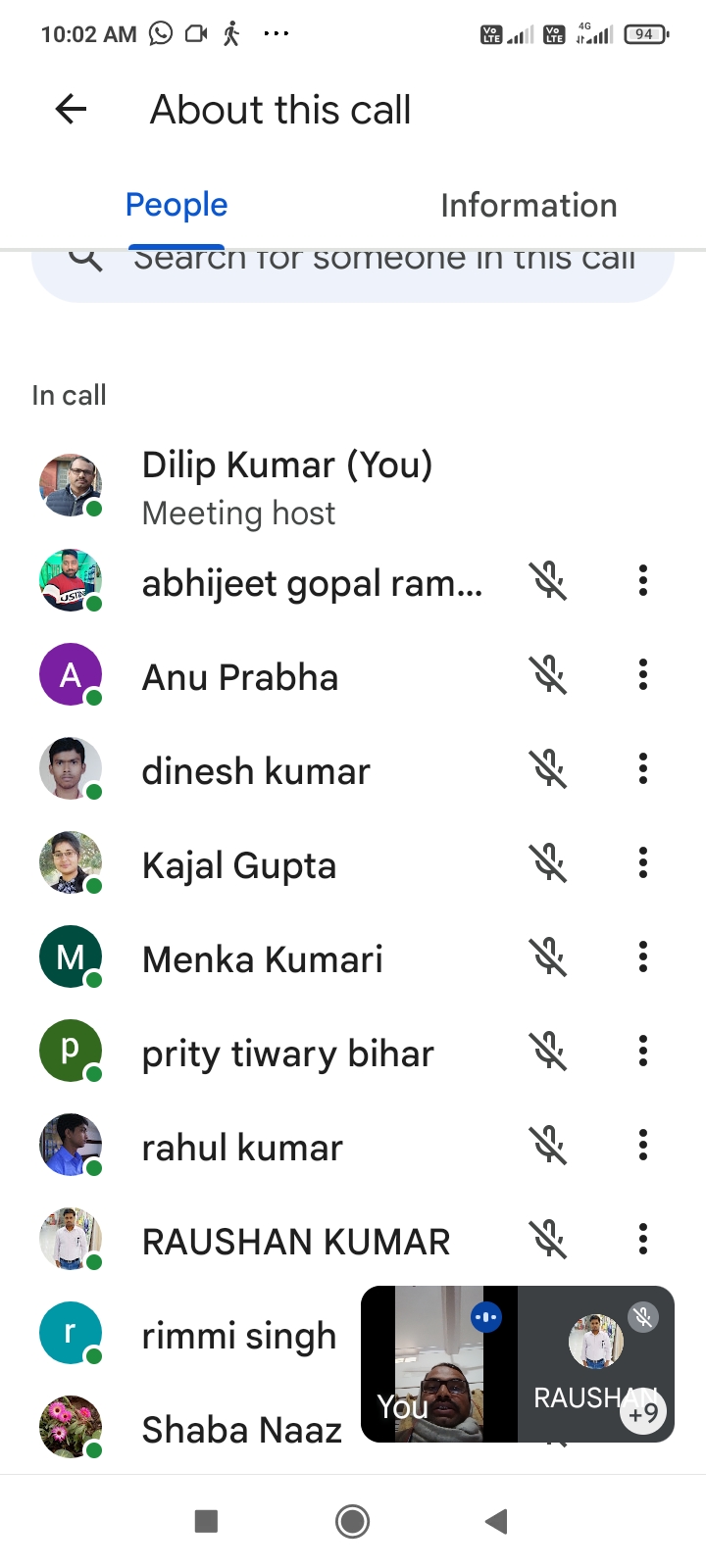Open more options for abhijeet gopal ram
Image resolution: width=706 pixels, height=1568 pixels.
(x=643, y=581)
